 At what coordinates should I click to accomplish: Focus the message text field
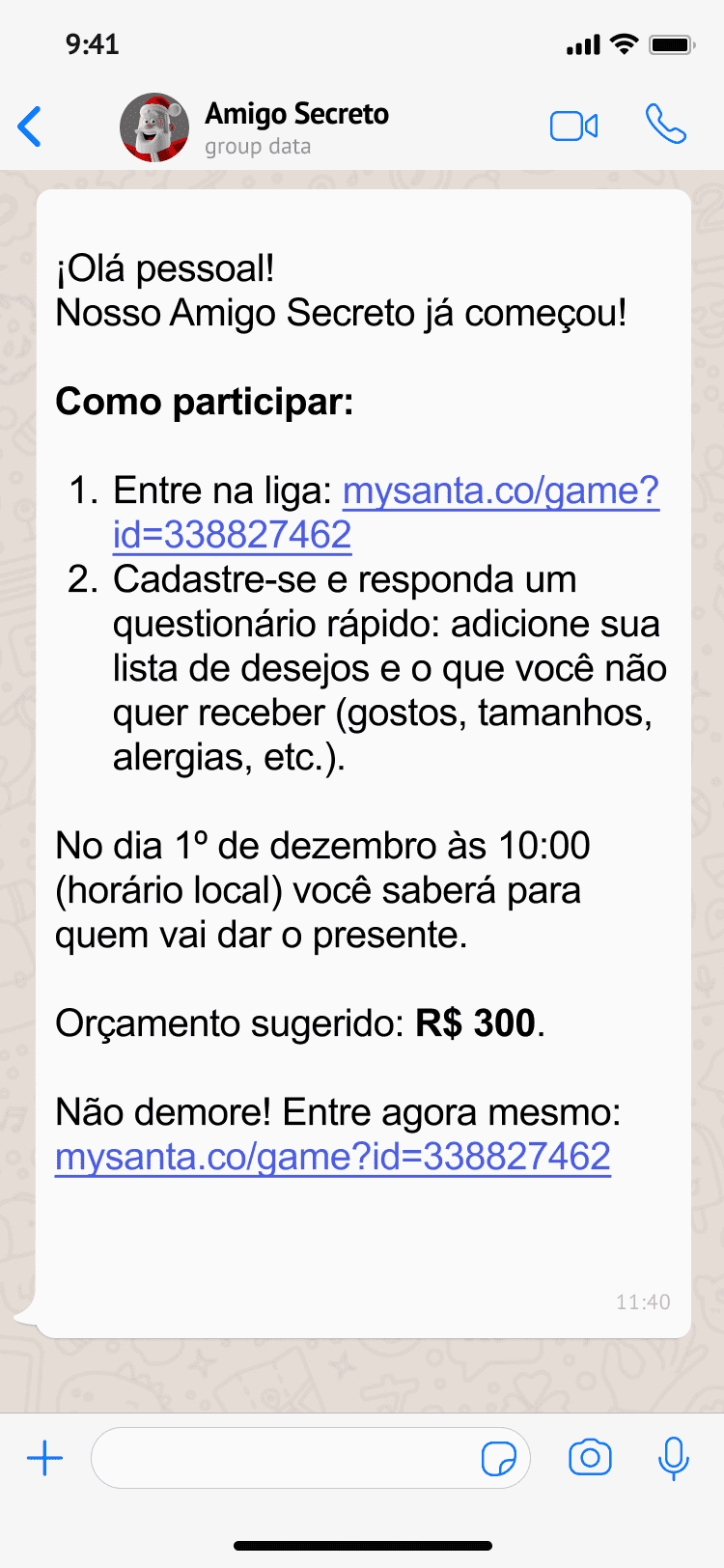pyautogui.click(x=285, y=1458)
